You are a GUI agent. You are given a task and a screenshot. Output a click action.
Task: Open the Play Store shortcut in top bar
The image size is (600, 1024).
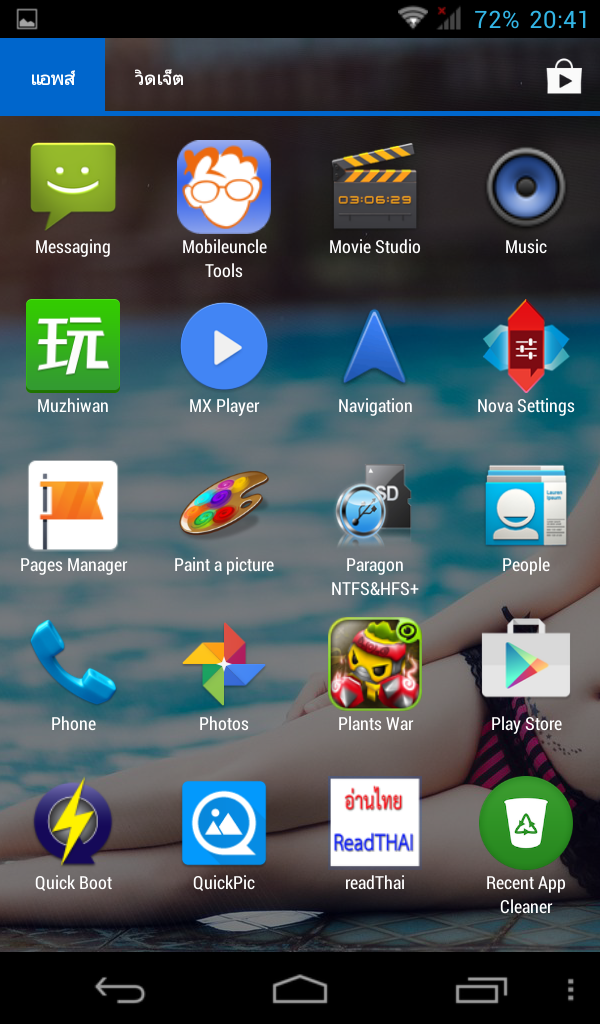pos(564,77)
